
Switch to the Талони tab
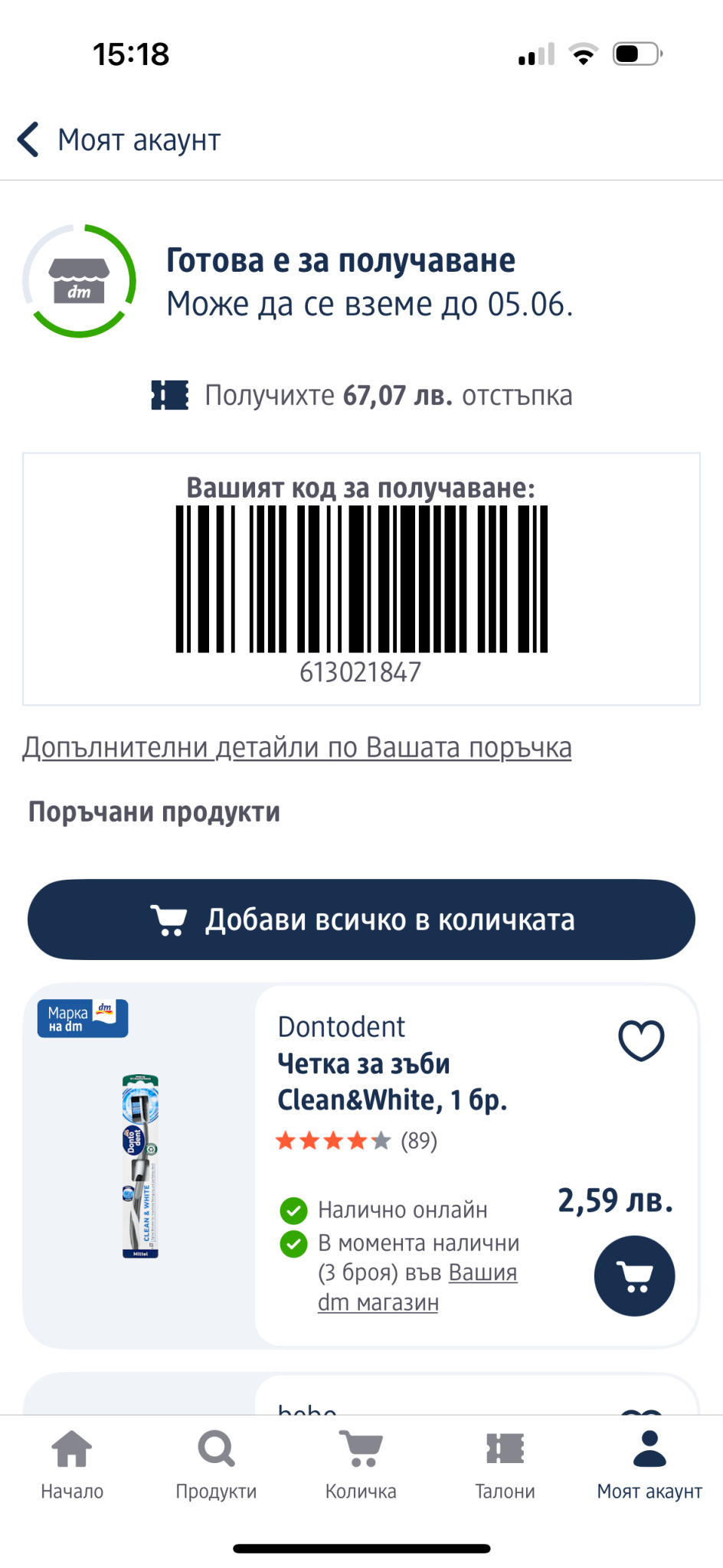coord(505,1464)
